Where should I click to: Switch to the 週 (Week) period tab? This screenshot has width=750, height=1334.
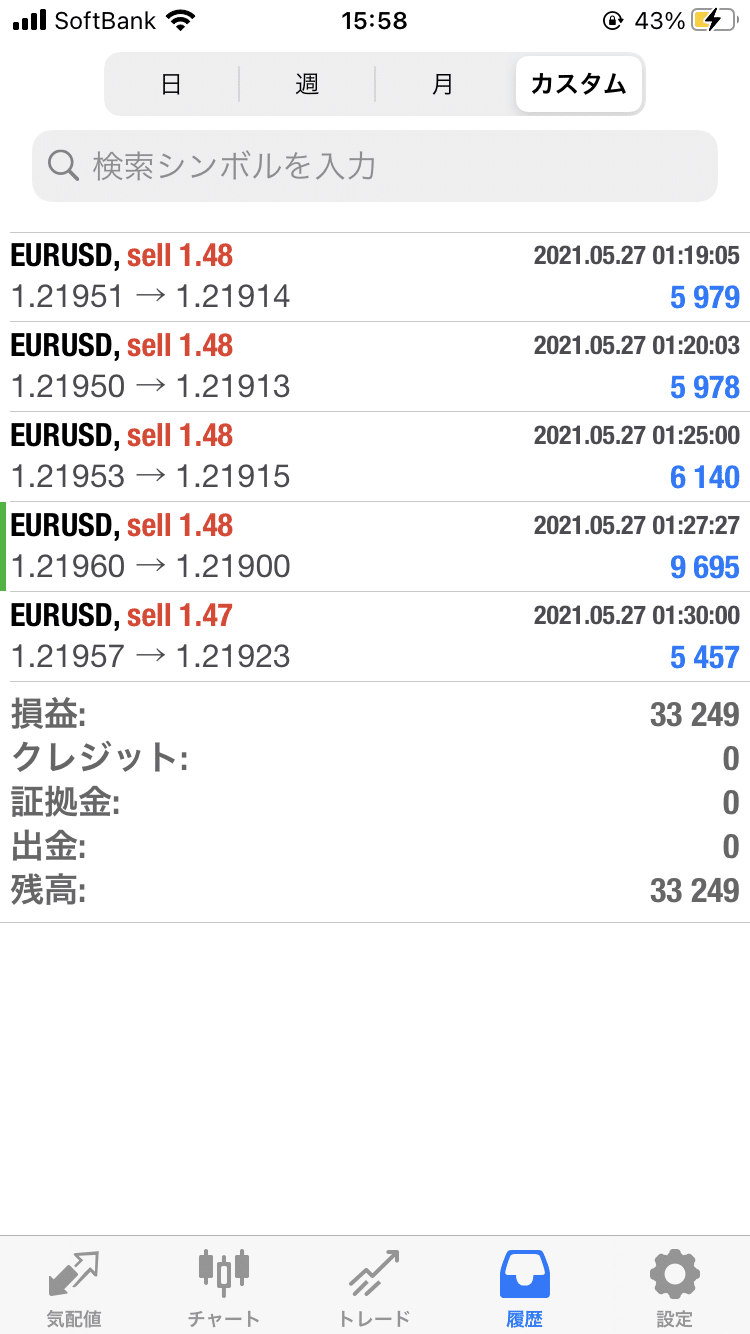click(307, 85)
